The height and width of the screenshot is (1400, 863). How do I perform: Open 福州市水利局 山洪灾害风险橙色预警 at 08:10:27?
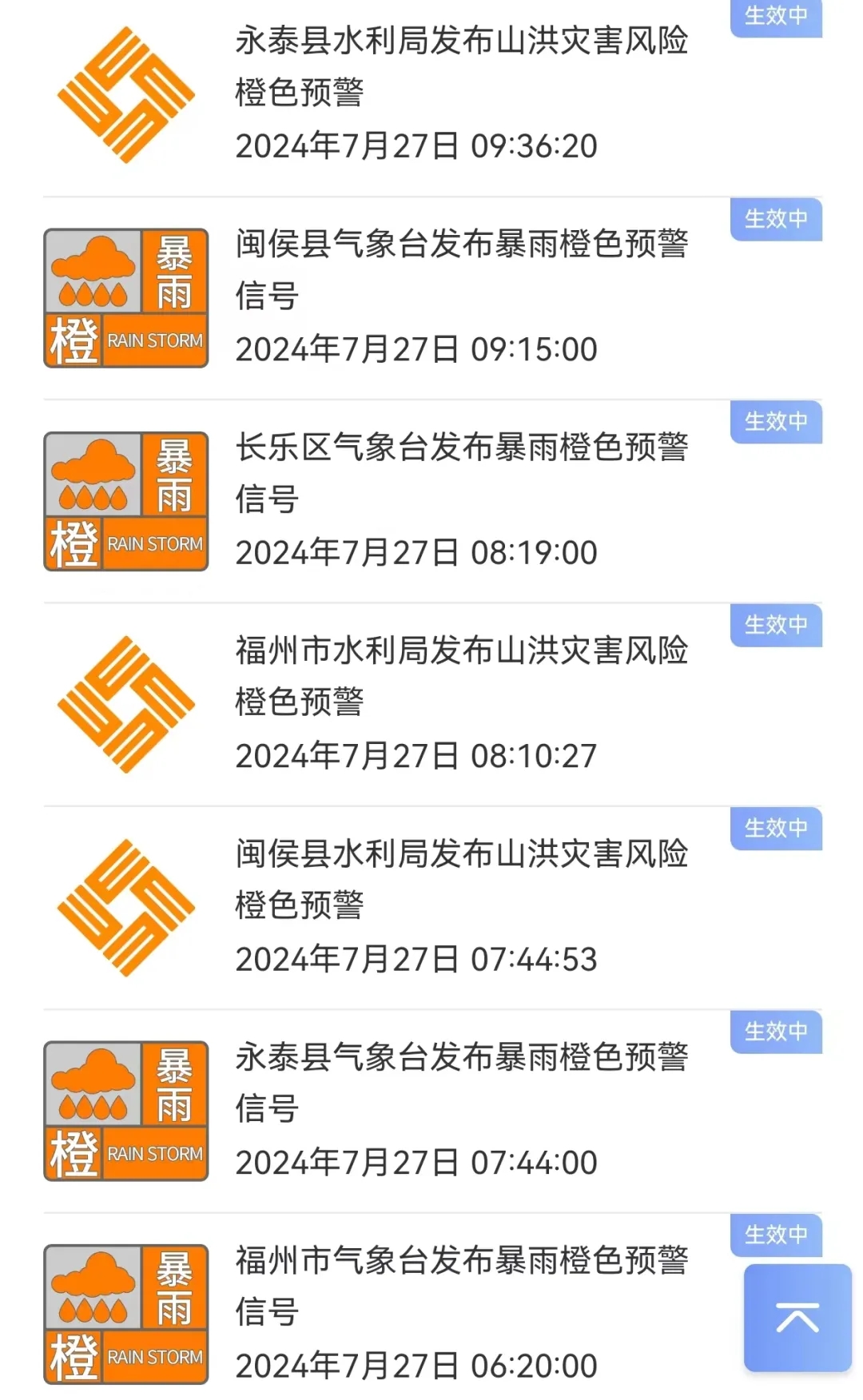[432, 704]
